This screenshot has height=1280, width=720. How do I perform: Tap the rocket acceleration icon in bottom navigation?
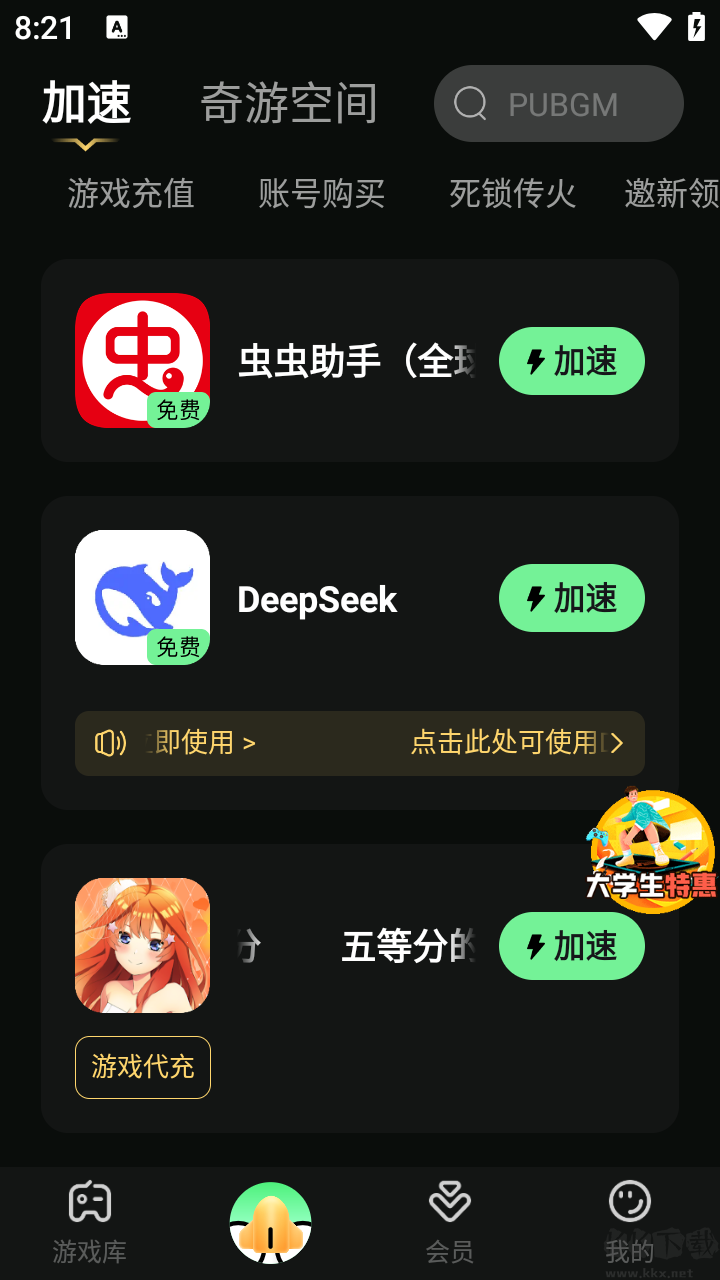tap(270, 1222)
